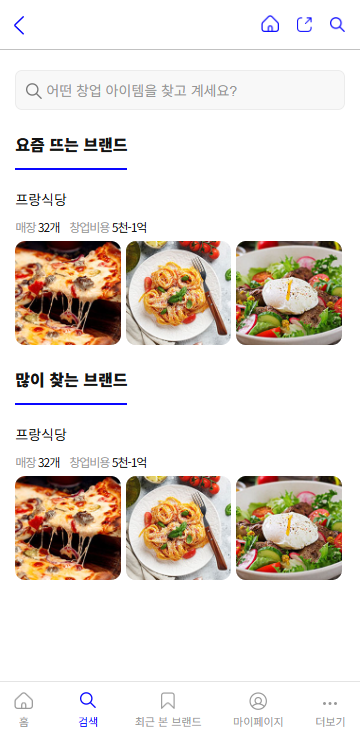Open the pasta photo under 요즘 뜨는 브랜드
The height and width of the screenshot is (740, 360).
[178, 293]
